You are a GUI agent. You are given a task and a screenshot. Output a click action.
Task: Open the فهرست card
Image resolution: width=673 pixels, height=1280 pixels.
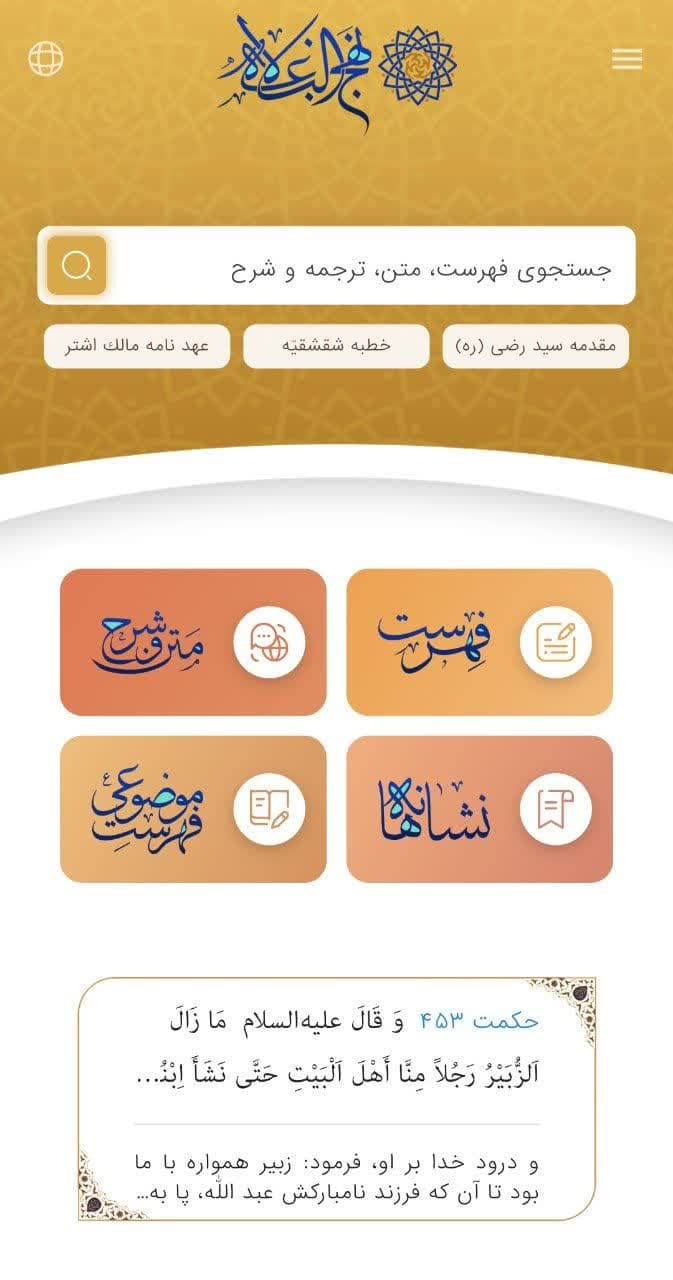point(479,642)
